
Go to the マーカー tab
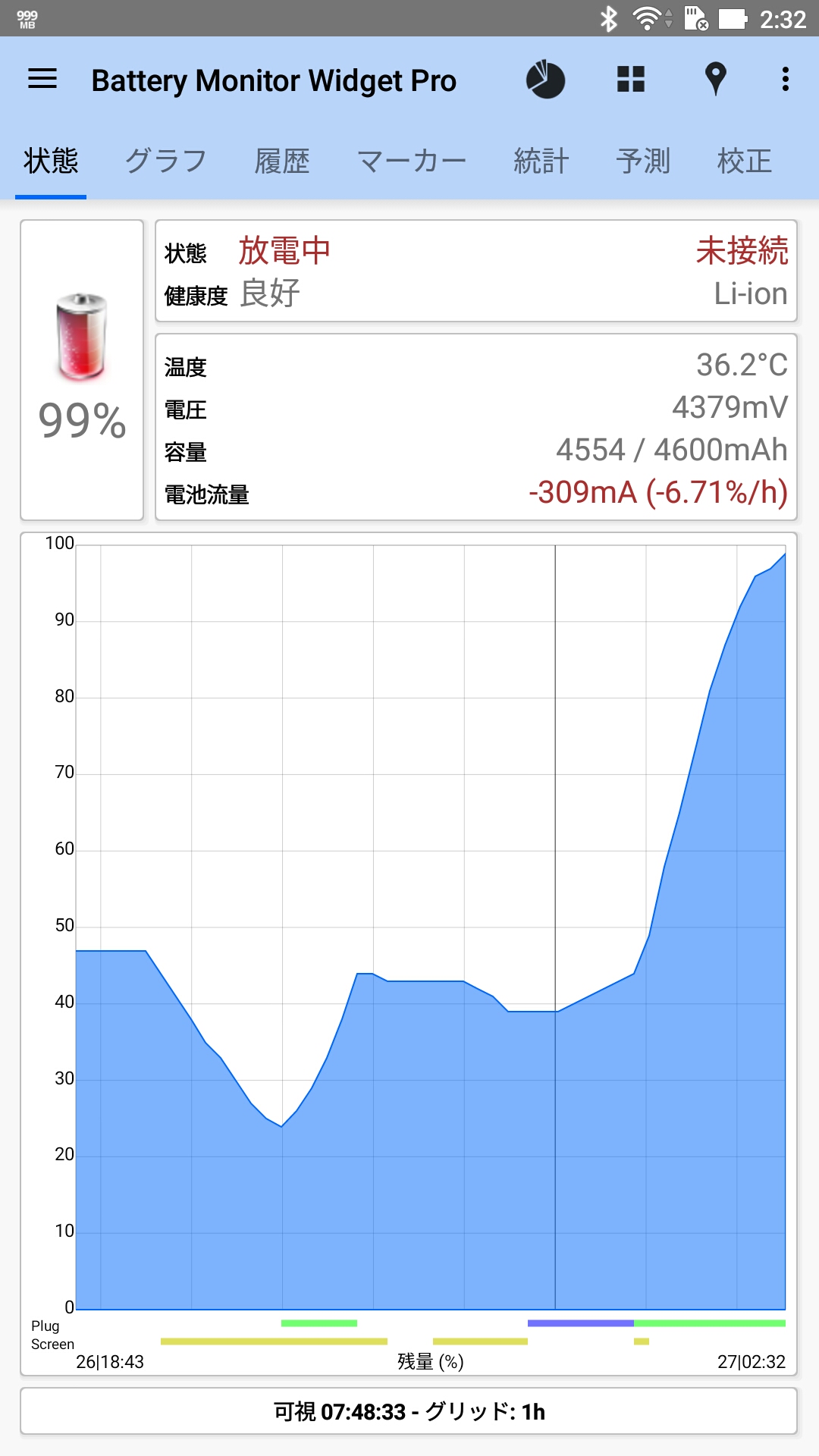412,162
